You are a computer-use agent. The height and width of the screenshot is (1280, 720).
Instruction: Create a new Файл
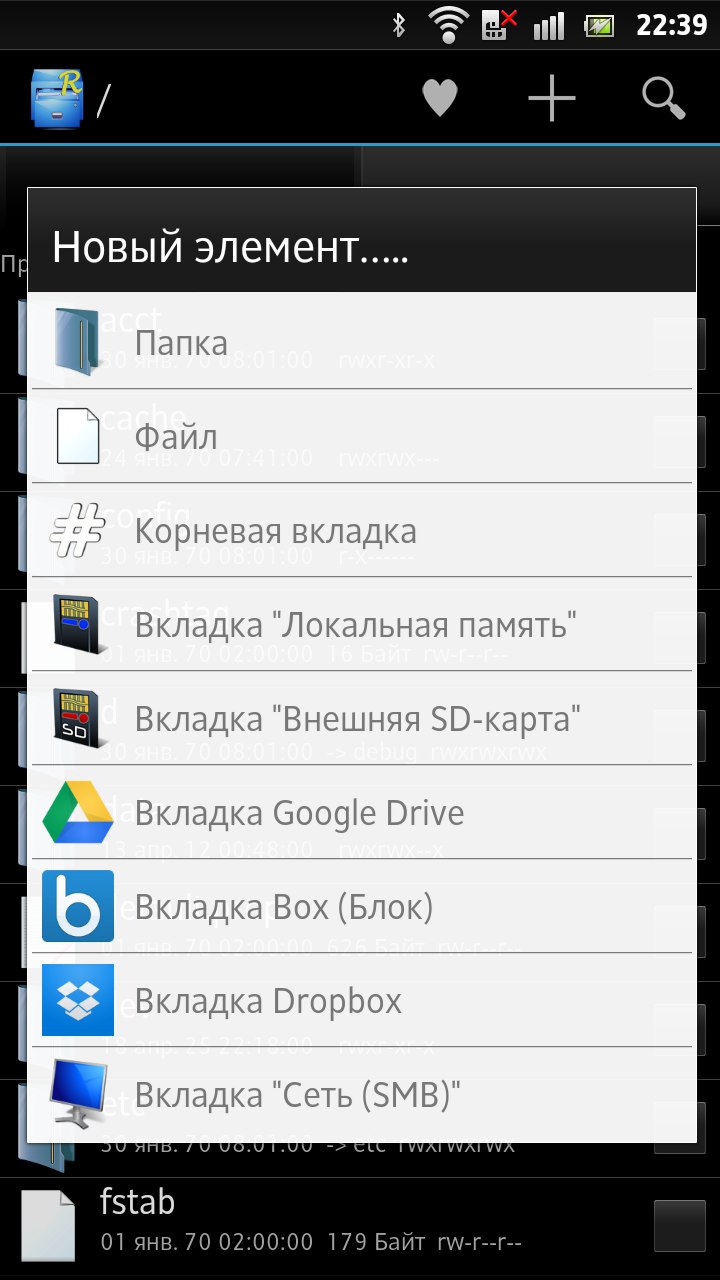pos(360,436)
